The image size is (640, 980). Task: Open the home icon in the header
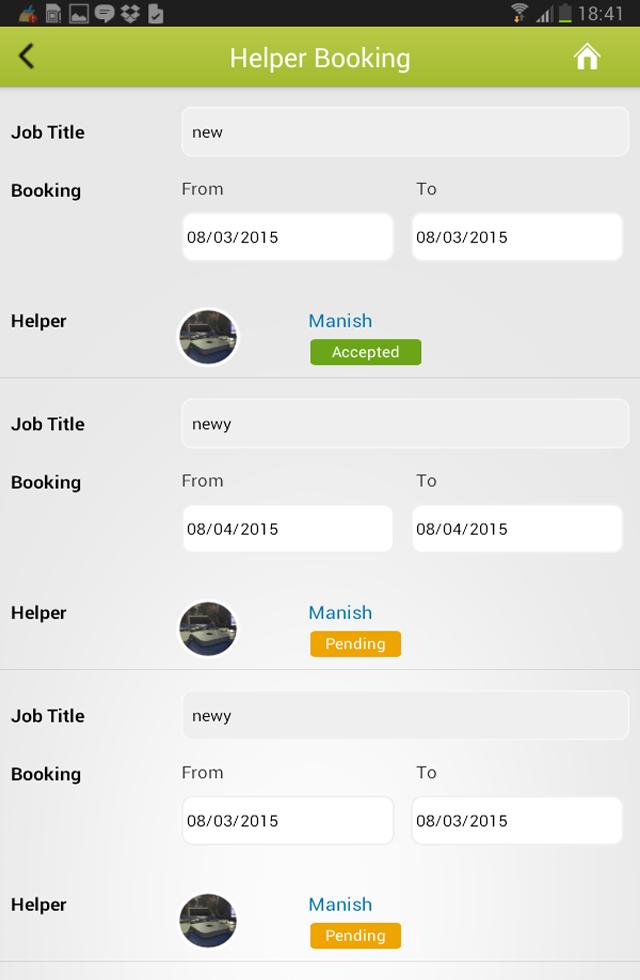[x=587, y=57]
